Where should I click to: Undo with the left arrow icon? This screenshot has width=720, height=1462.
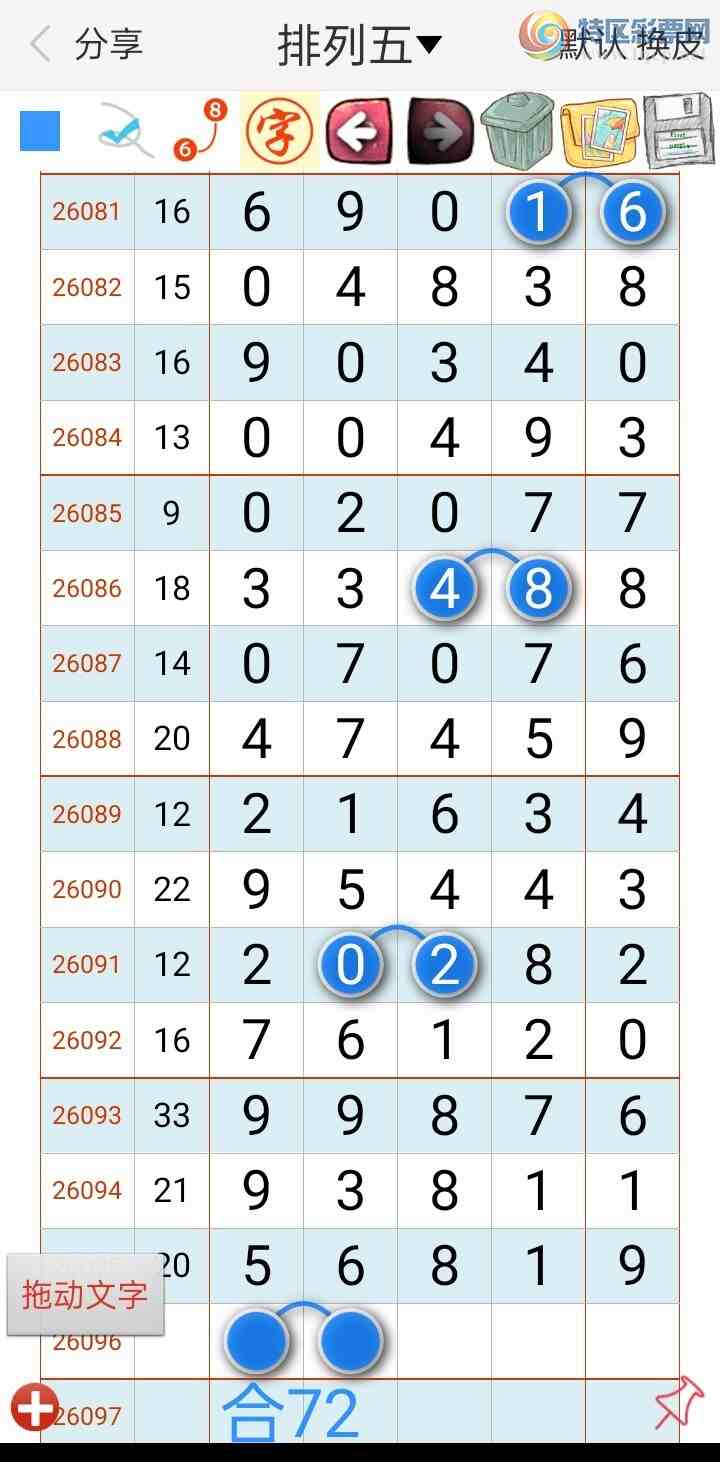click(358, 131)
